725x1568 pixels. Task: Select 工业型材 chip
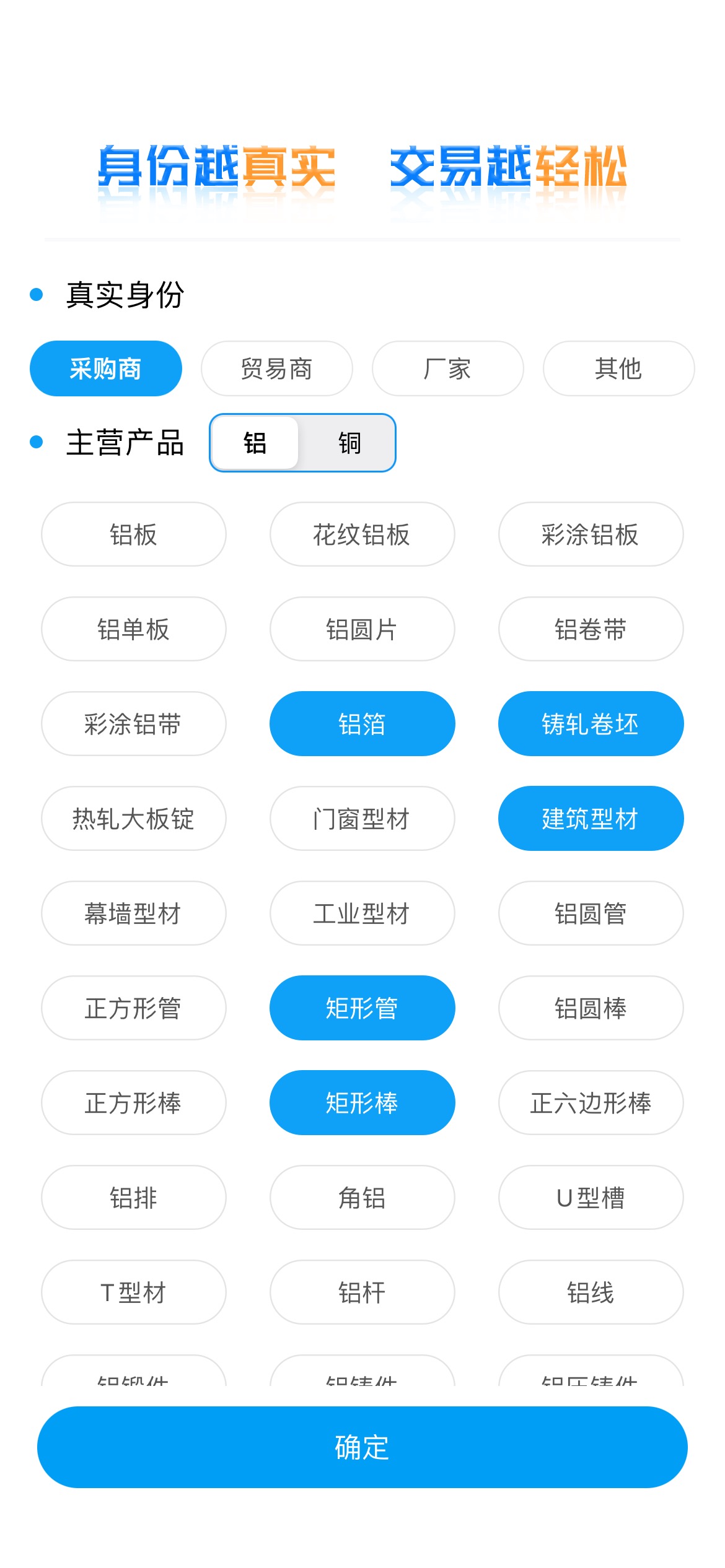pos(362,913)
